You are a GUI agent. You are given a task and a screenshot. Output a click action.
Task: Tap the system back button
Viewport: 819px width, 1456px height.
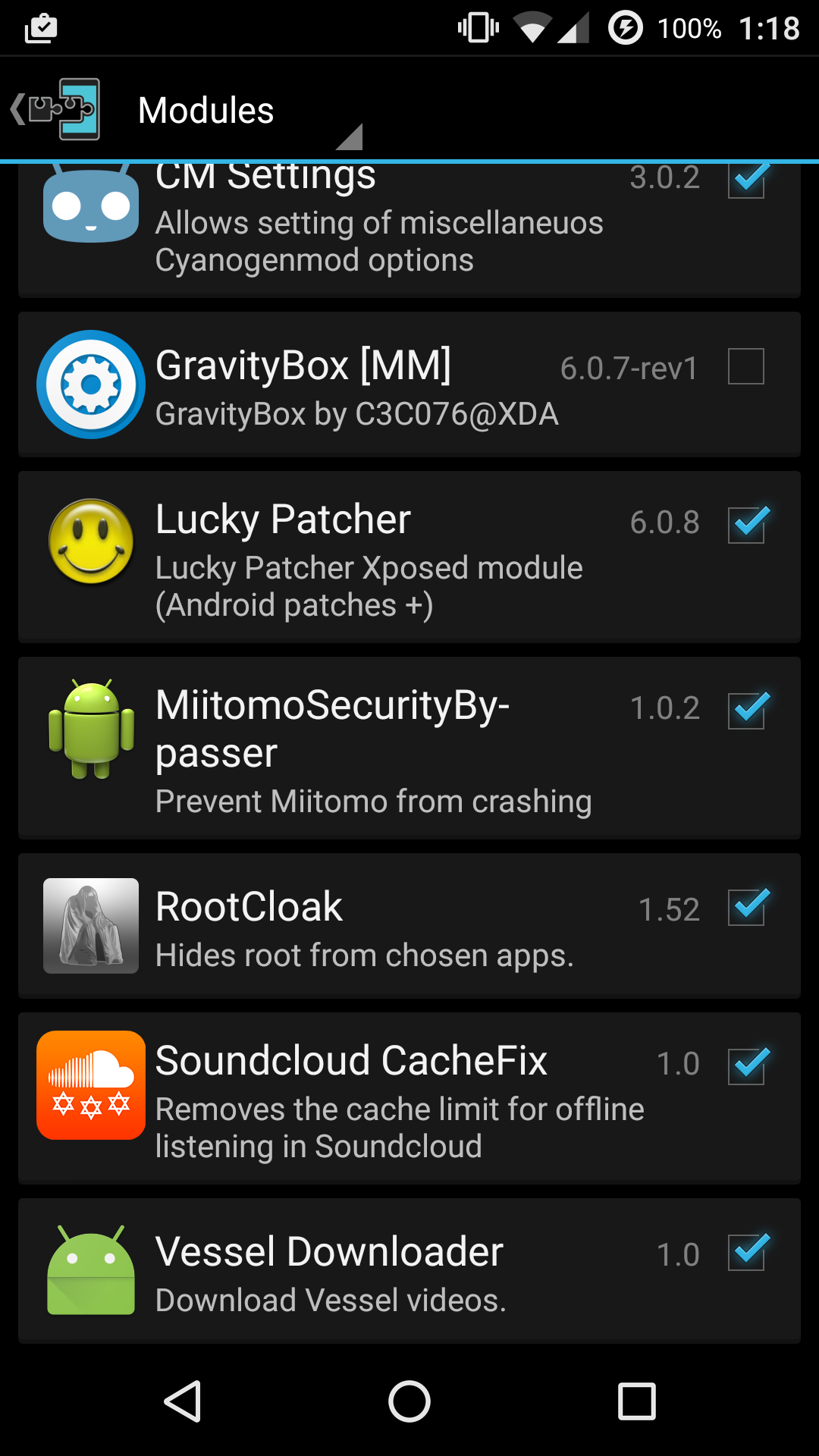tap(182, 1401)
